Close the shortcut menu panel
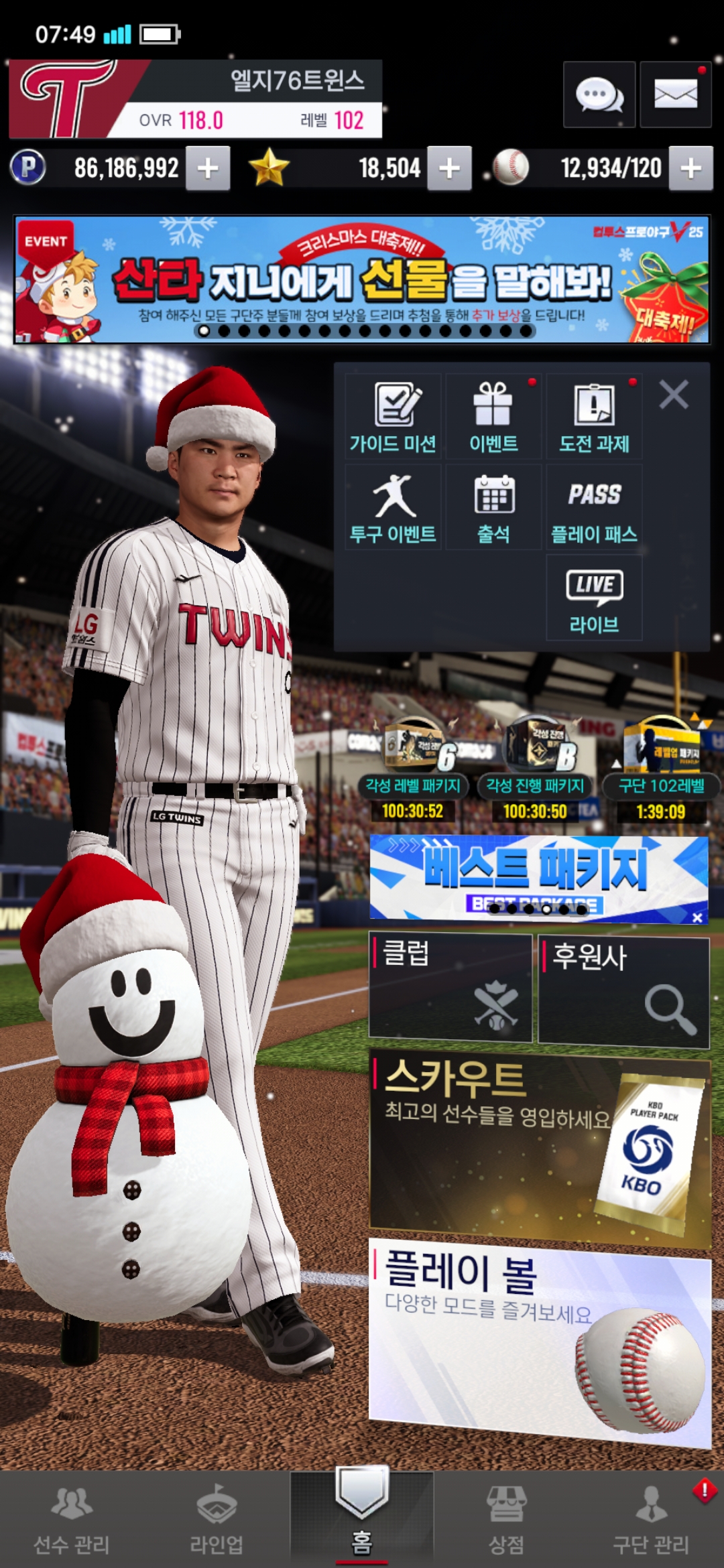This screenshot has height=1568, width=724. pos(674,395)
